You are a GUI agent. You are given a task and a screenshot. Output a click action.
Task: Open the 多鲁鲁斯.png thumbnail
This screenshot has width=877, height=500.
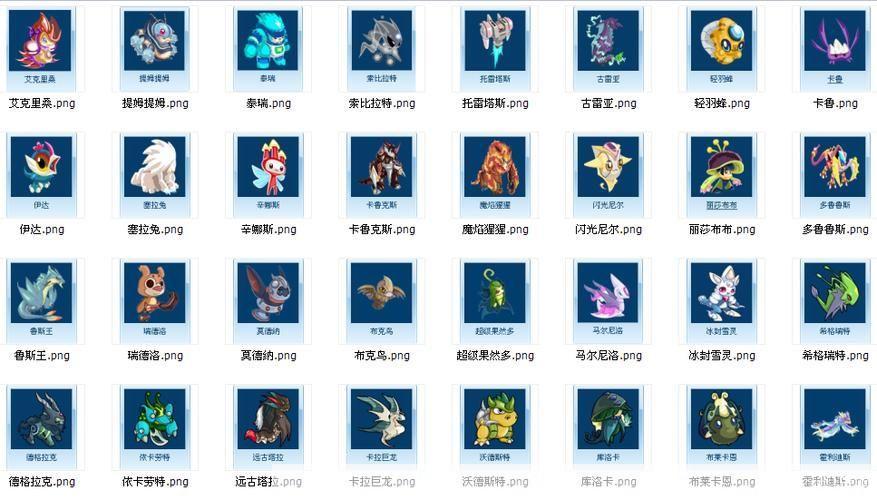[835, 172]
